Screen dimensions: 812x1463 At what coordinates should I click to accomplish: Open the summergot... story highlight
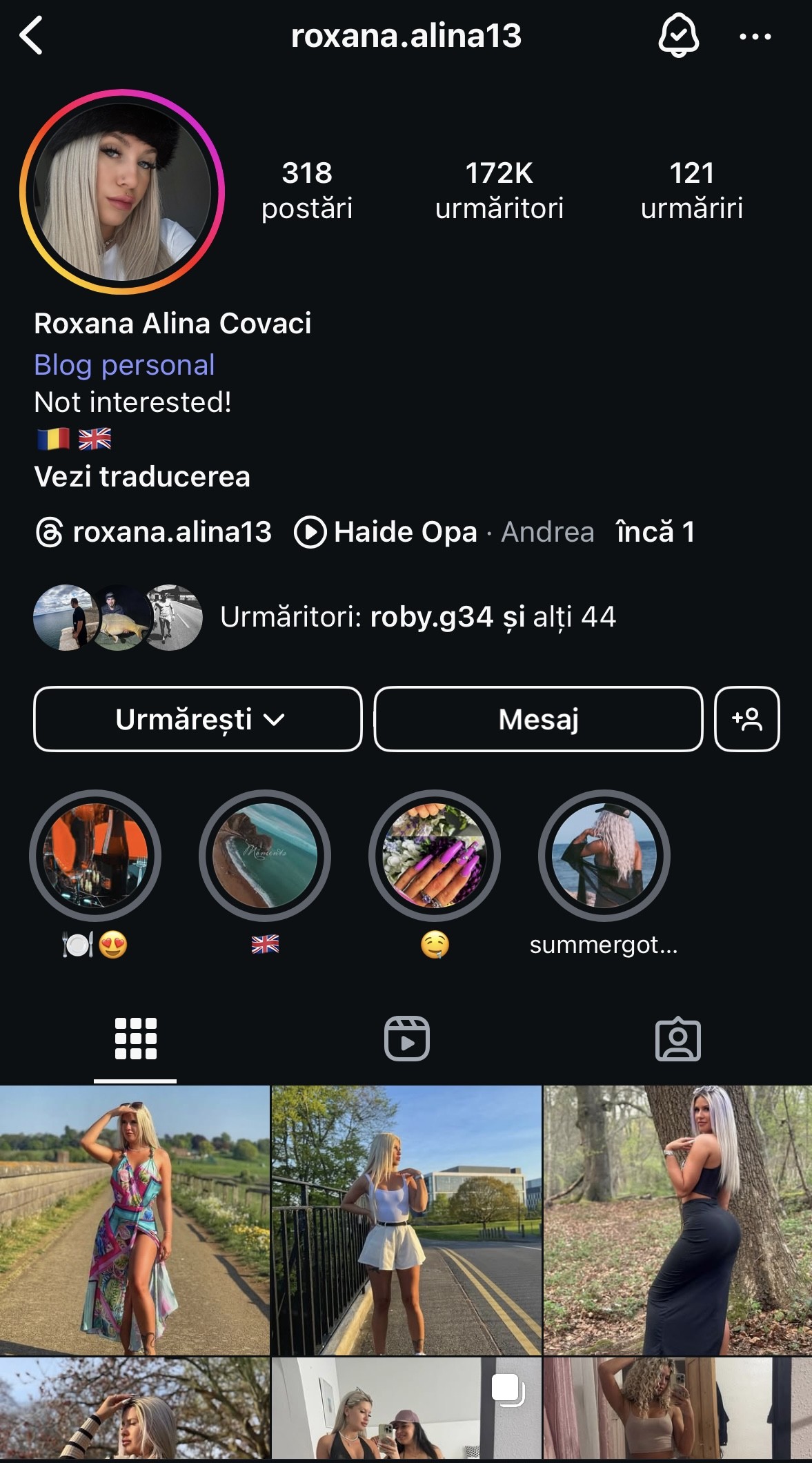tap(604, 856)
